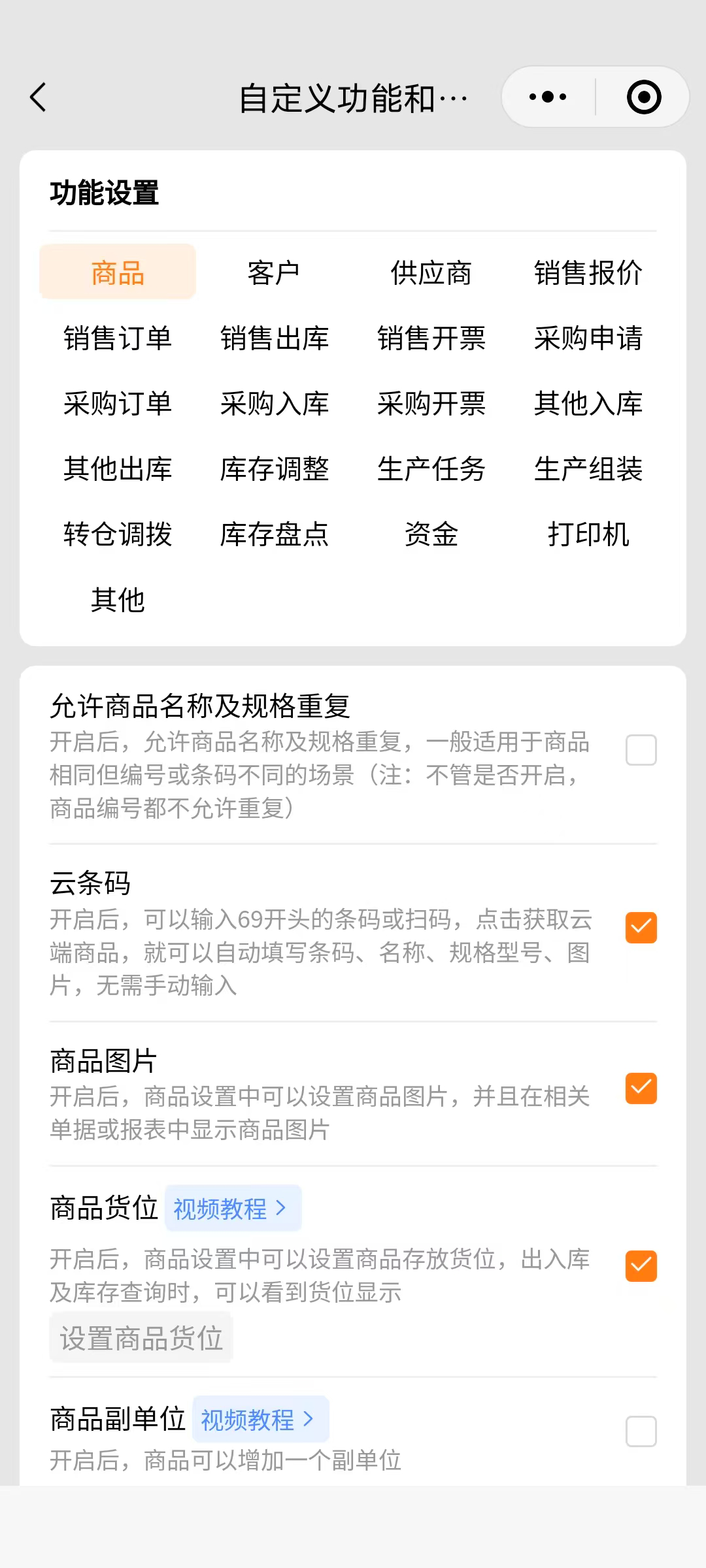This screenshot has height=1568, width=706.
Task: Select the 采购入库 category
Action: coord(274,403)
